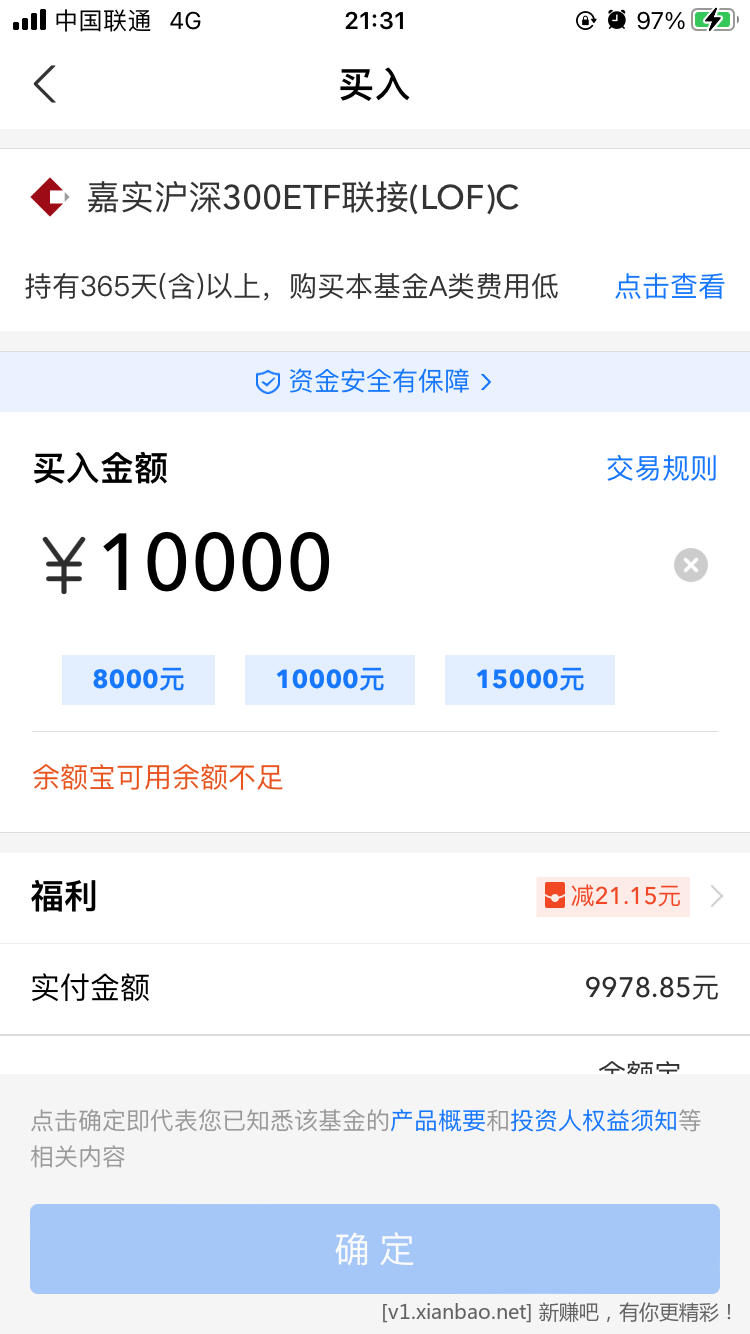Image resolution: width=750 pixels, height=1334 pixels.
Task: View the 投资人权益须知 link
Action: (x=594, y=1121)
